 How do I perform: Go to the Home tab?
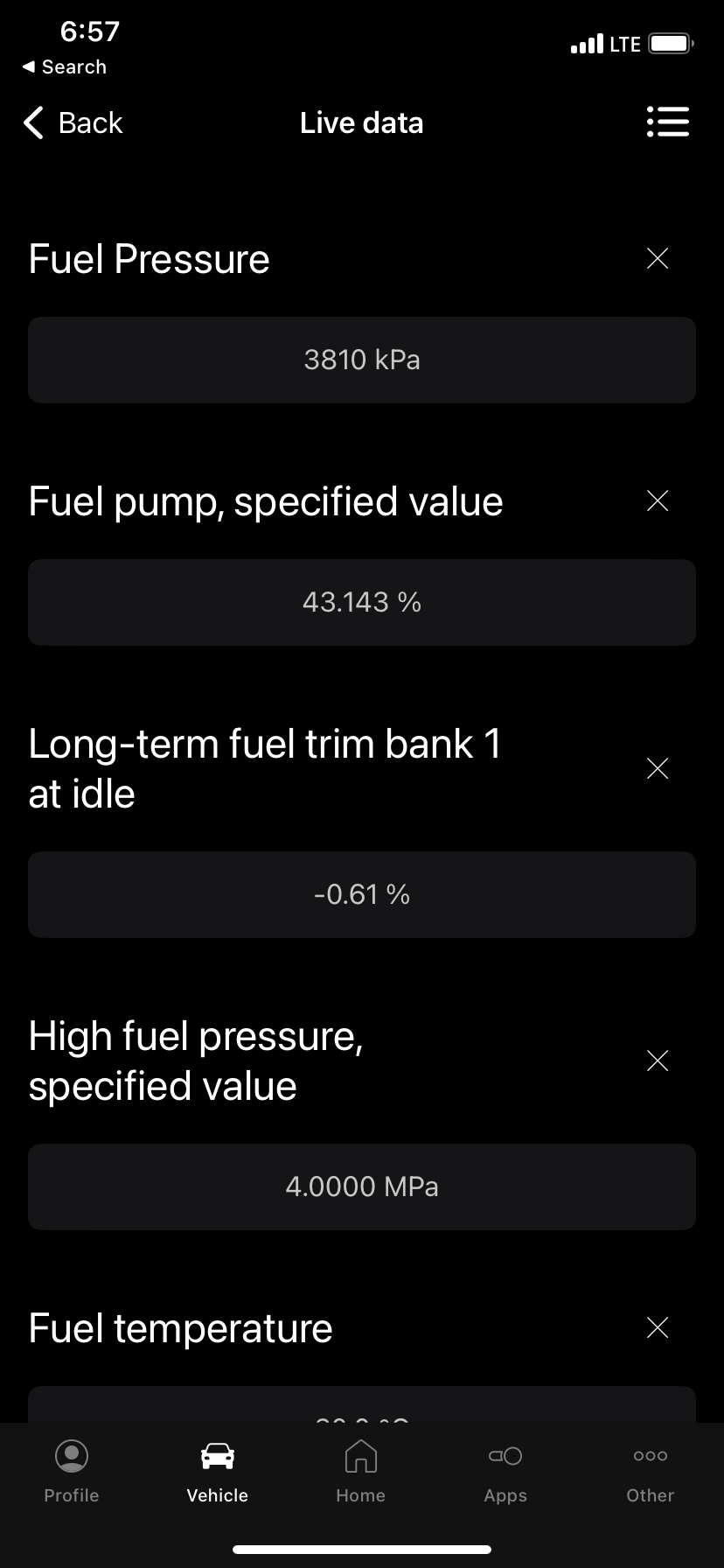(x=361, y=1472)
